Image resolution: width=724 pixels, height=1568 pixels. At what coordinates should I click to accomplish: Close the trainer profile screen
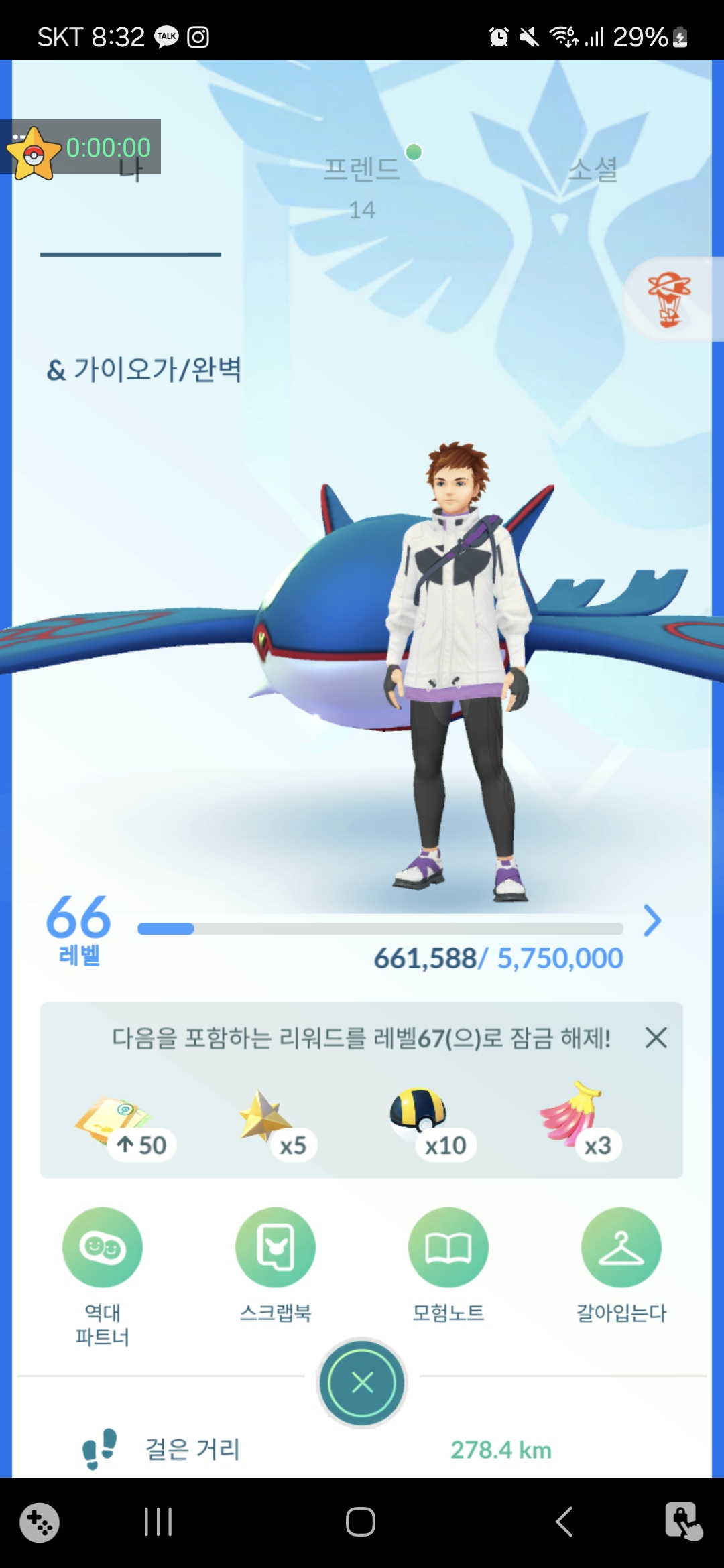[362, 1382]
